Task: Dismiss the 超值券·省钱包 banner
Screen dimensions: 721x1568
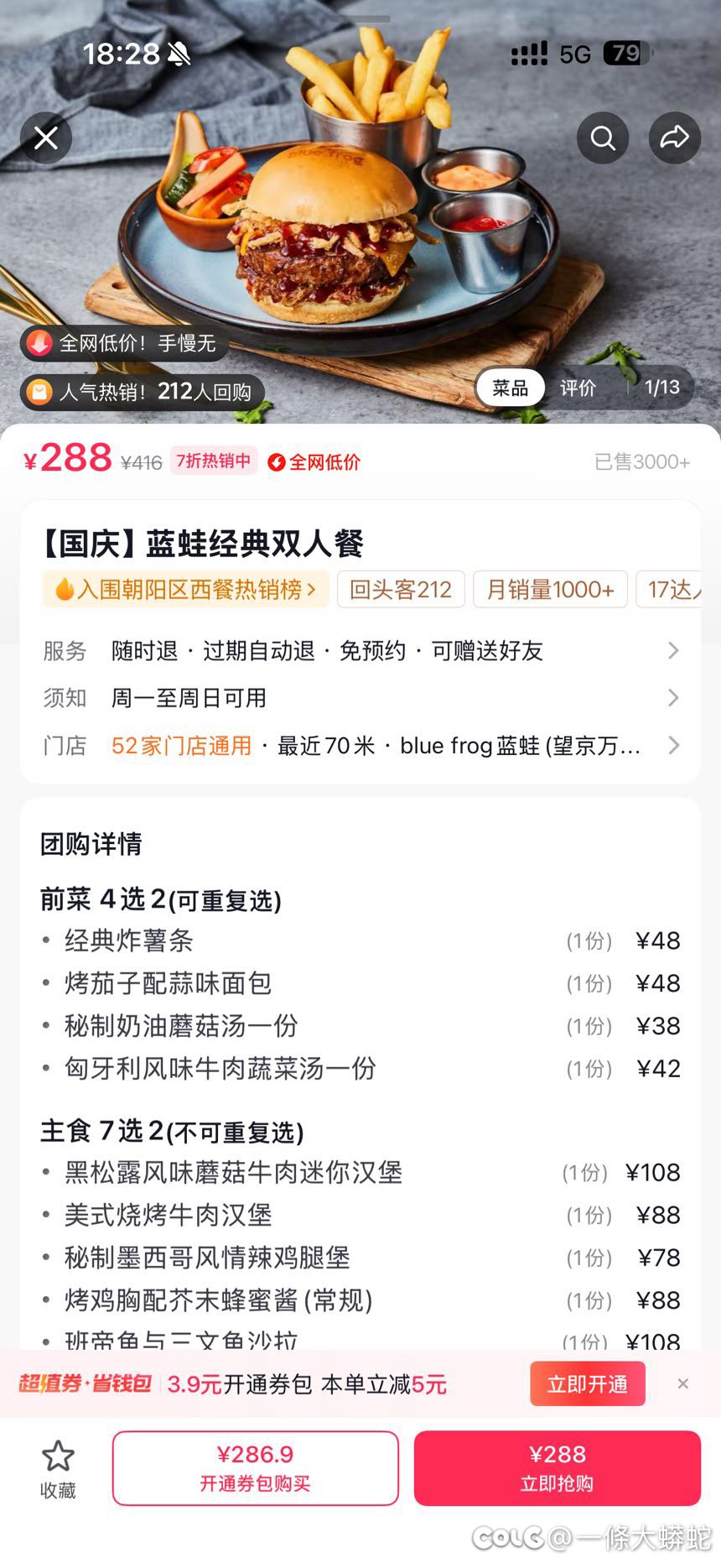Action: (x=683, y=1384)
